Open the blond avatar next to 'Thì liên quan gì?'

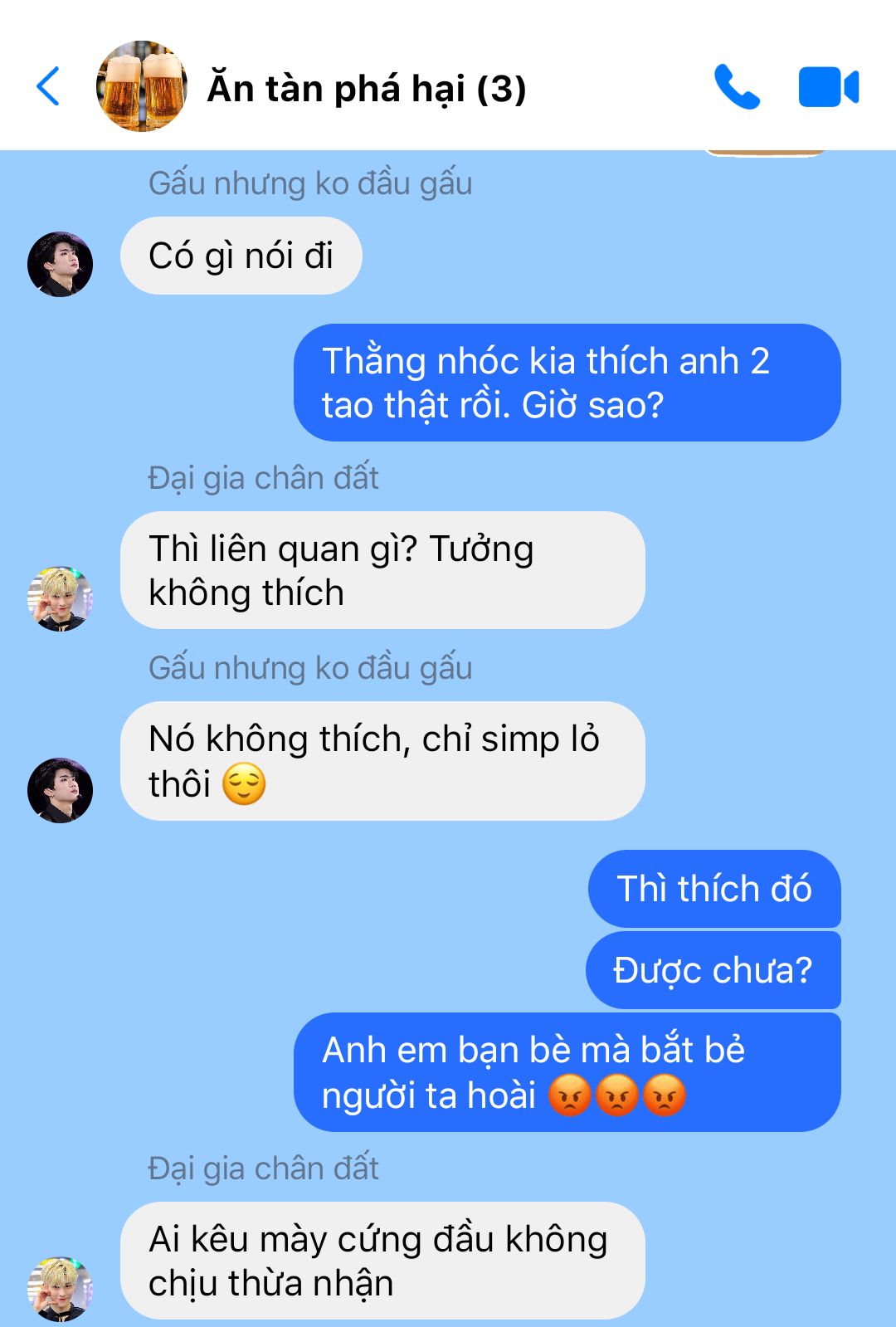coord(60,598)
